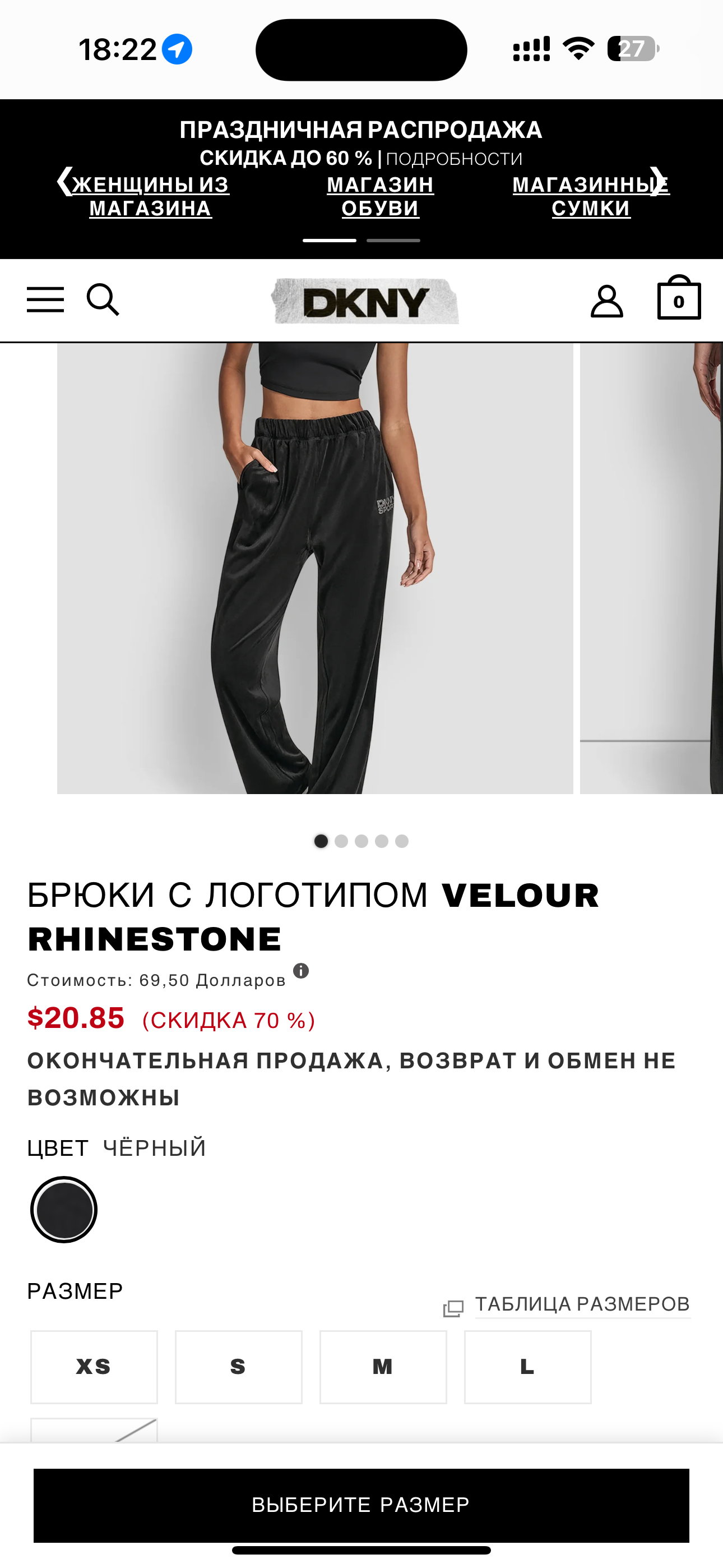Choose size XS

tap(94, 1367)
